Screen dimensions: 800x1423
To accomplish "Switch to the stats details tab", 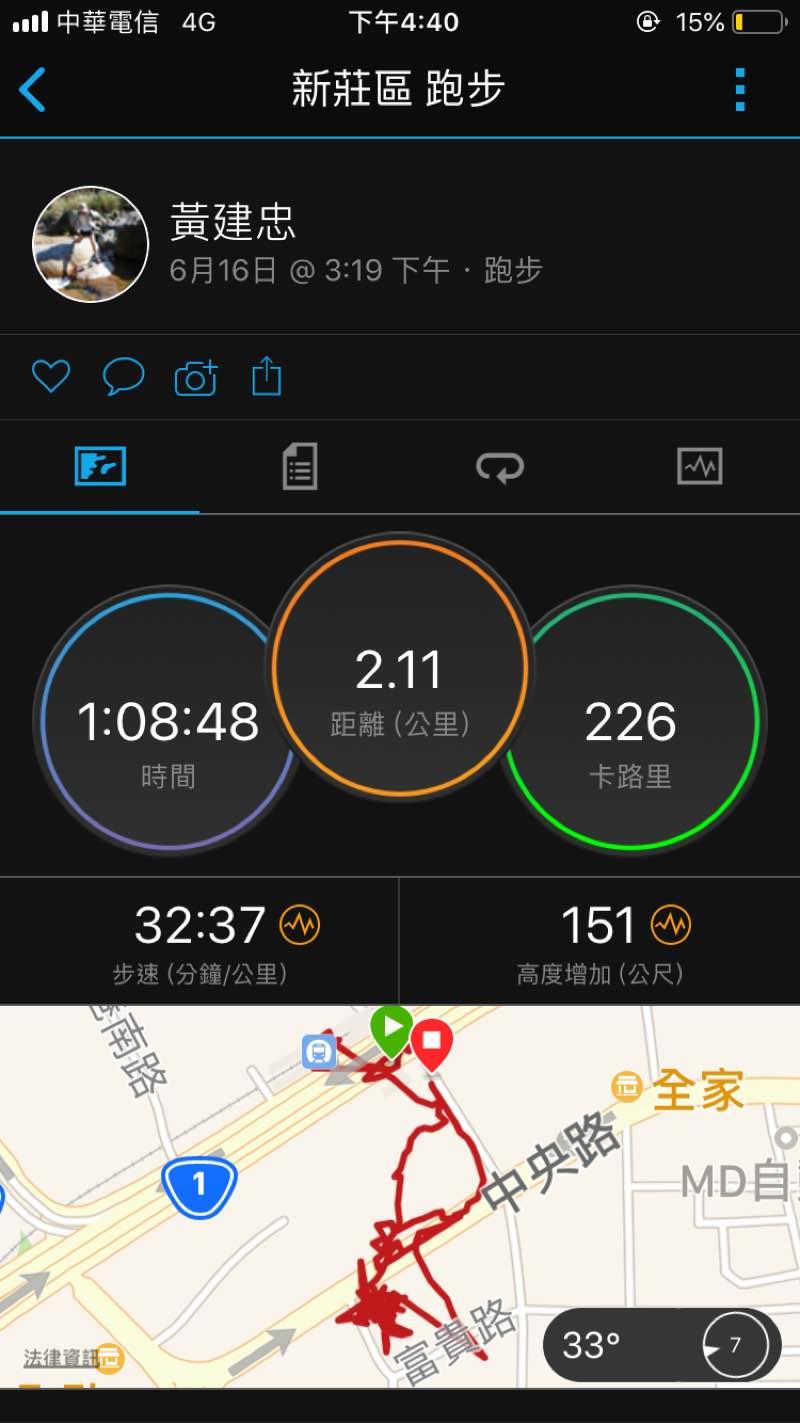I will click(x=300, y=467).
